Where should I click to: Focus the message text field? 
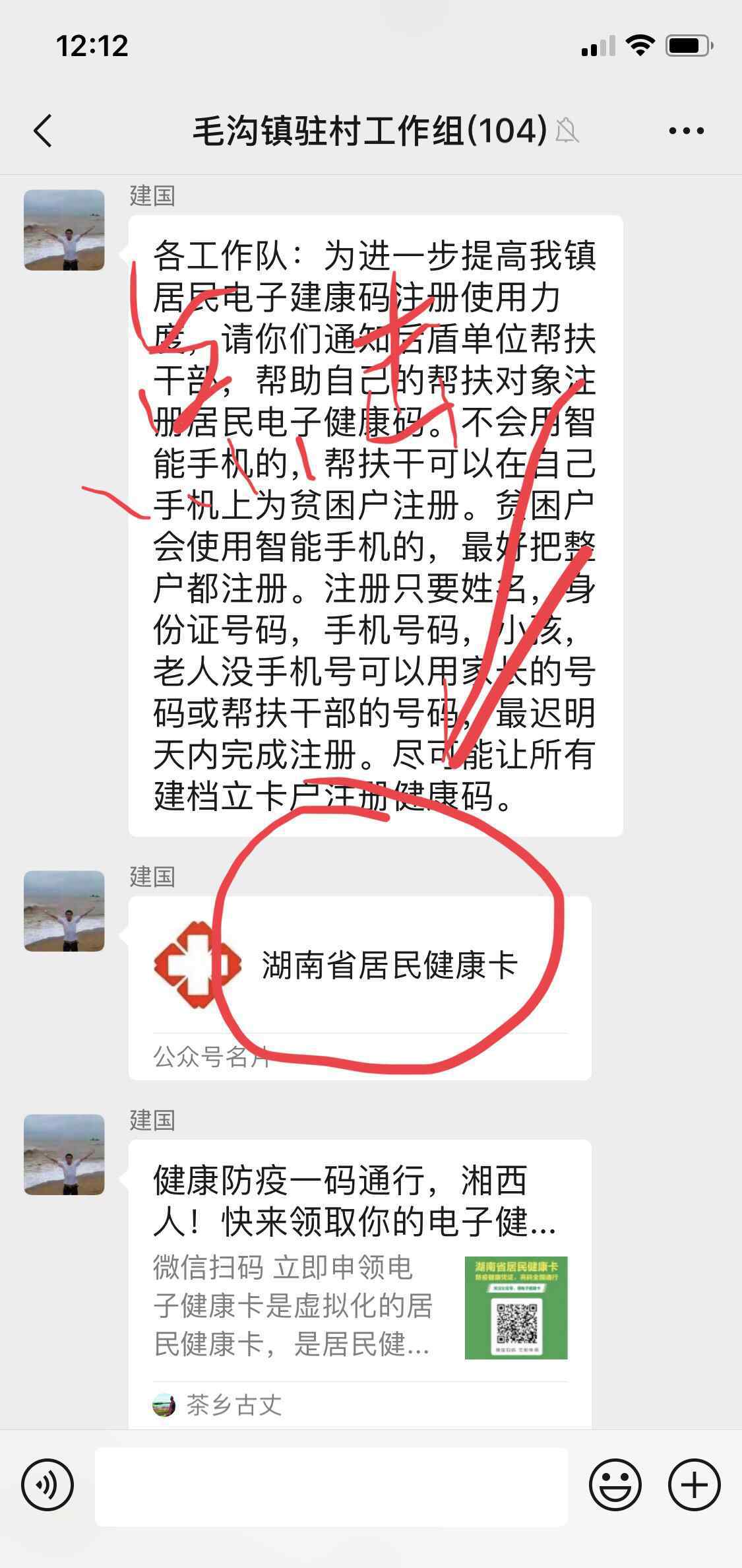pyautogui.click(x=331, y=1486)
